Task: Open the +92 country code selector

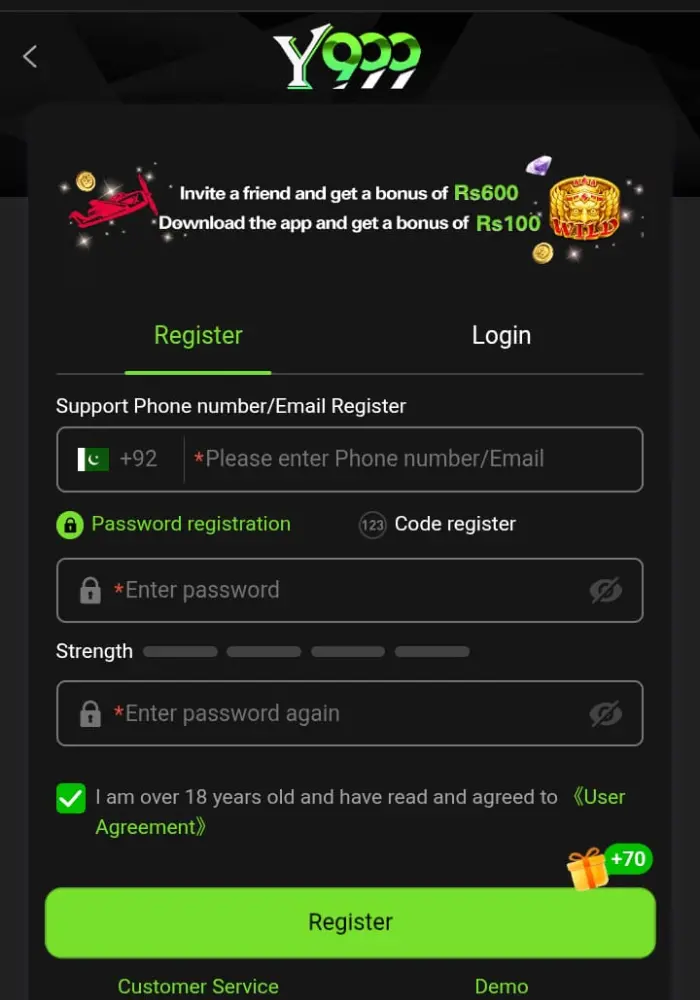Action: [x=119, y=459]
